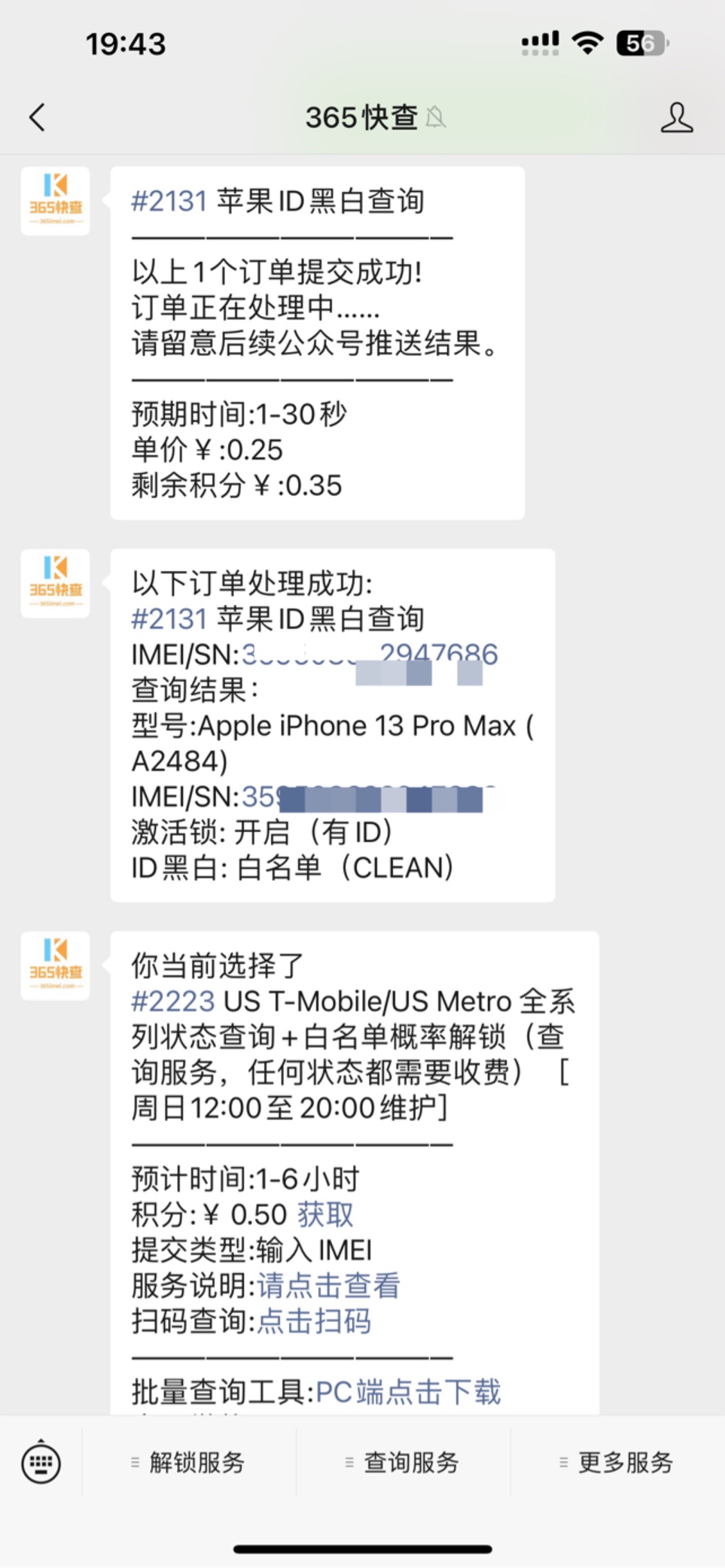Tap the 获取 points link
The height and width of the screenshot is (1568, 725).
[x=325, y=1214]
